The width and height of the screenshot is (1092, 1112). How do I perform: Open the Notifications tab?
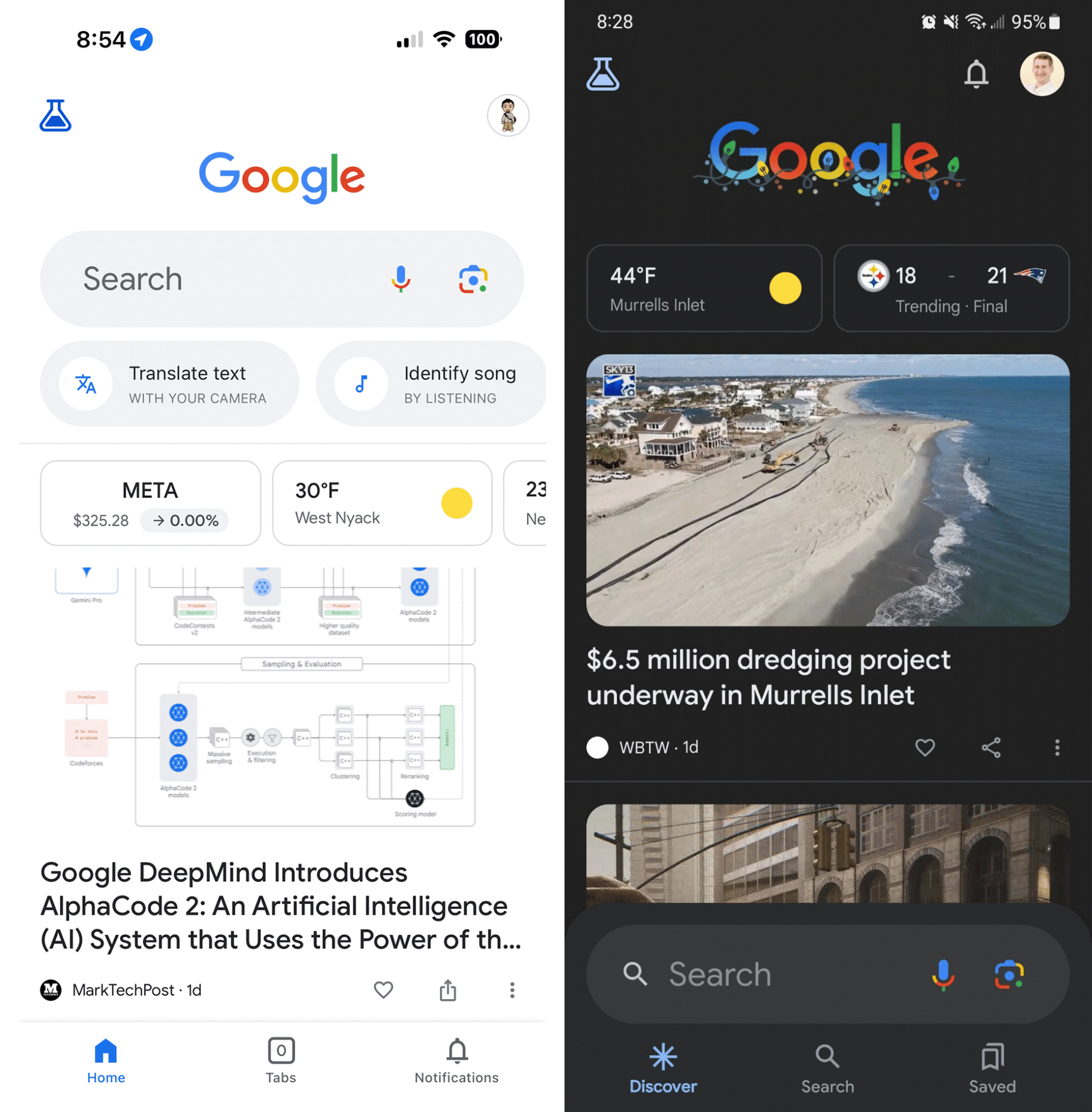tap(457, 1060)
